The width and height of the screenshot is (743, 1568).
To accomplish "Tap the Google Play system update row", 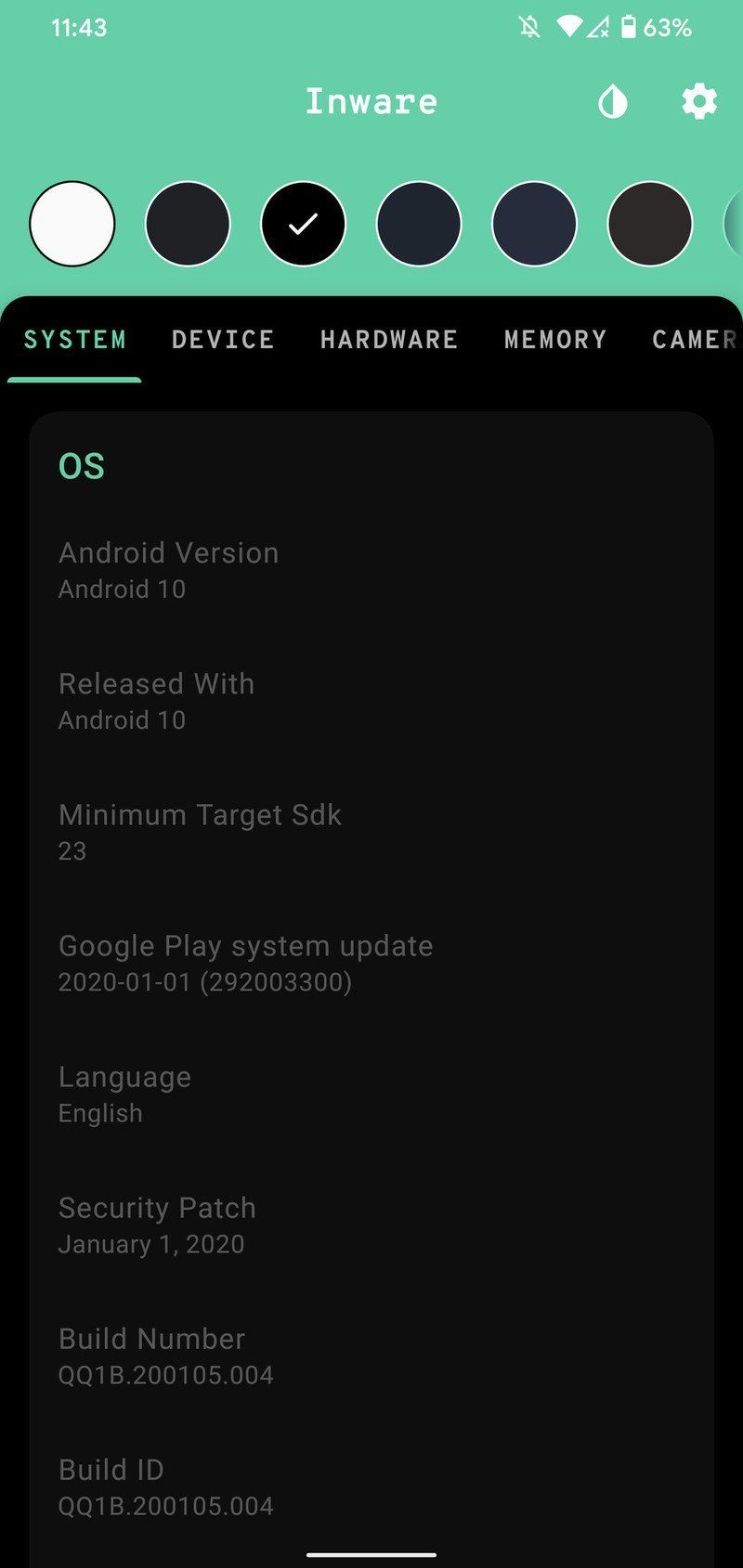I will [245, 961].
